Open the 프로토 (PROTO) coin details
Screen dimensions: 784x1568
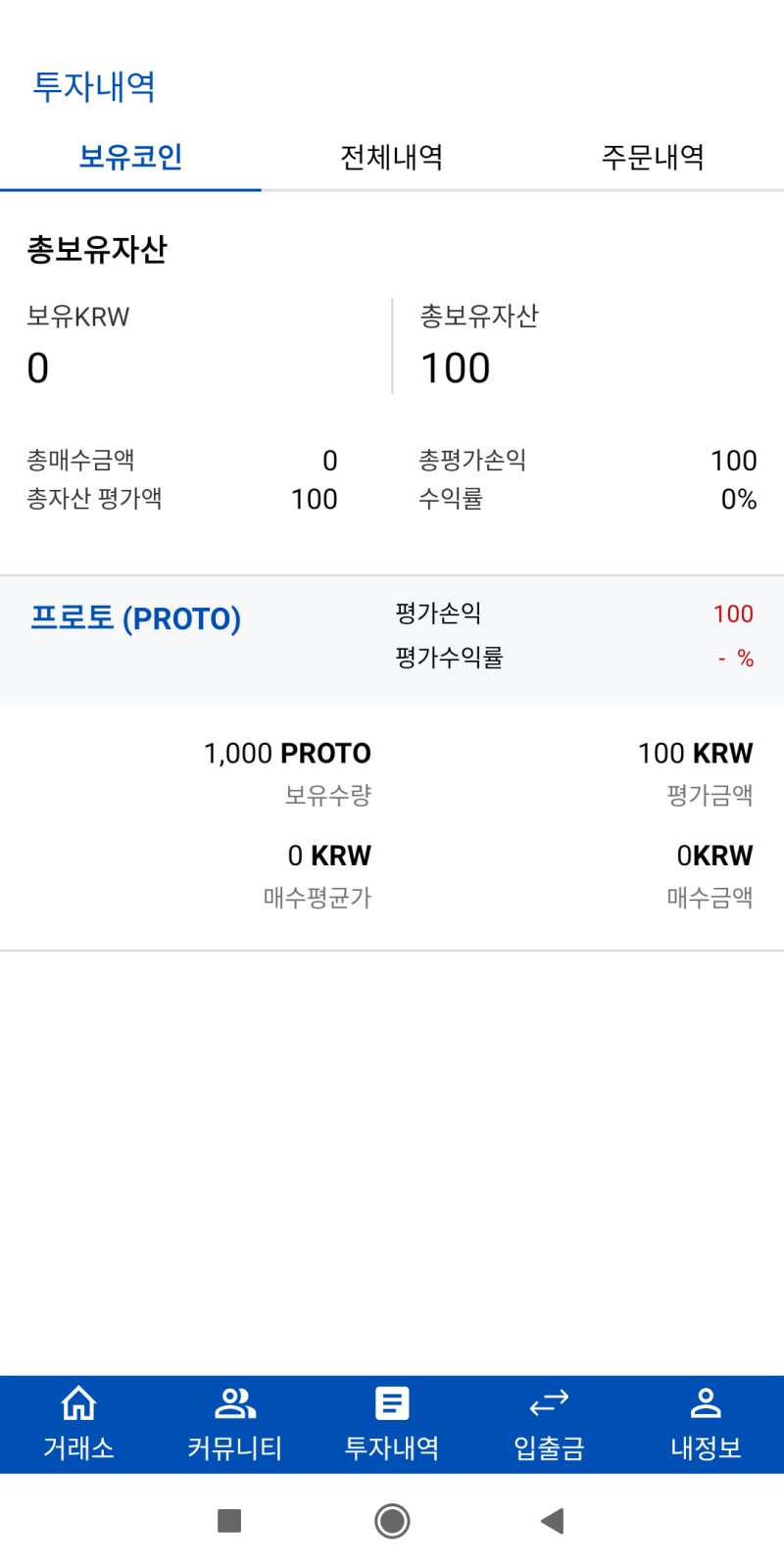(x=135, y=618)
